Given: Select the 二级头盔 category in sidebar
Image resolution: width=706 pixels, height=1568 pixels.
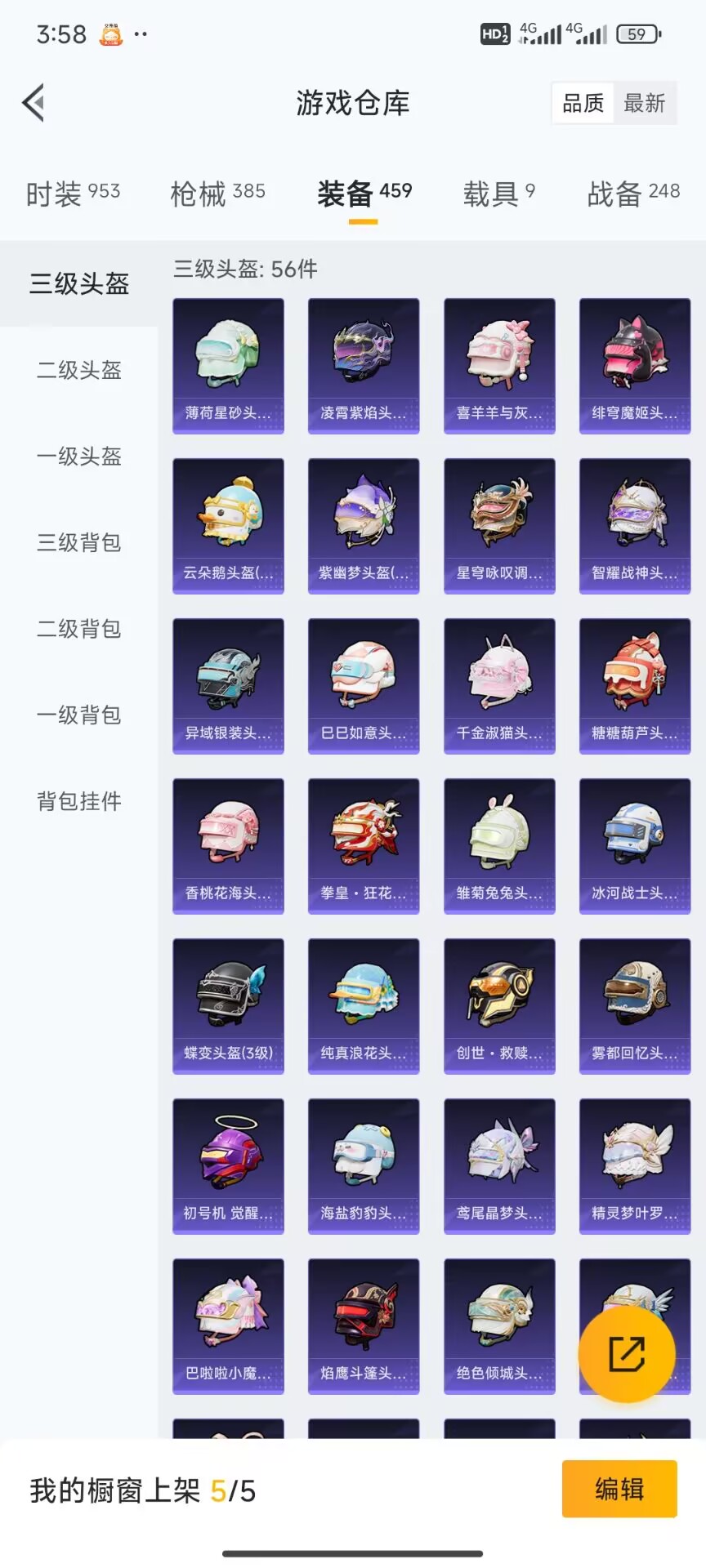Looking at the screenshot, I should click(x=78, y=372).
